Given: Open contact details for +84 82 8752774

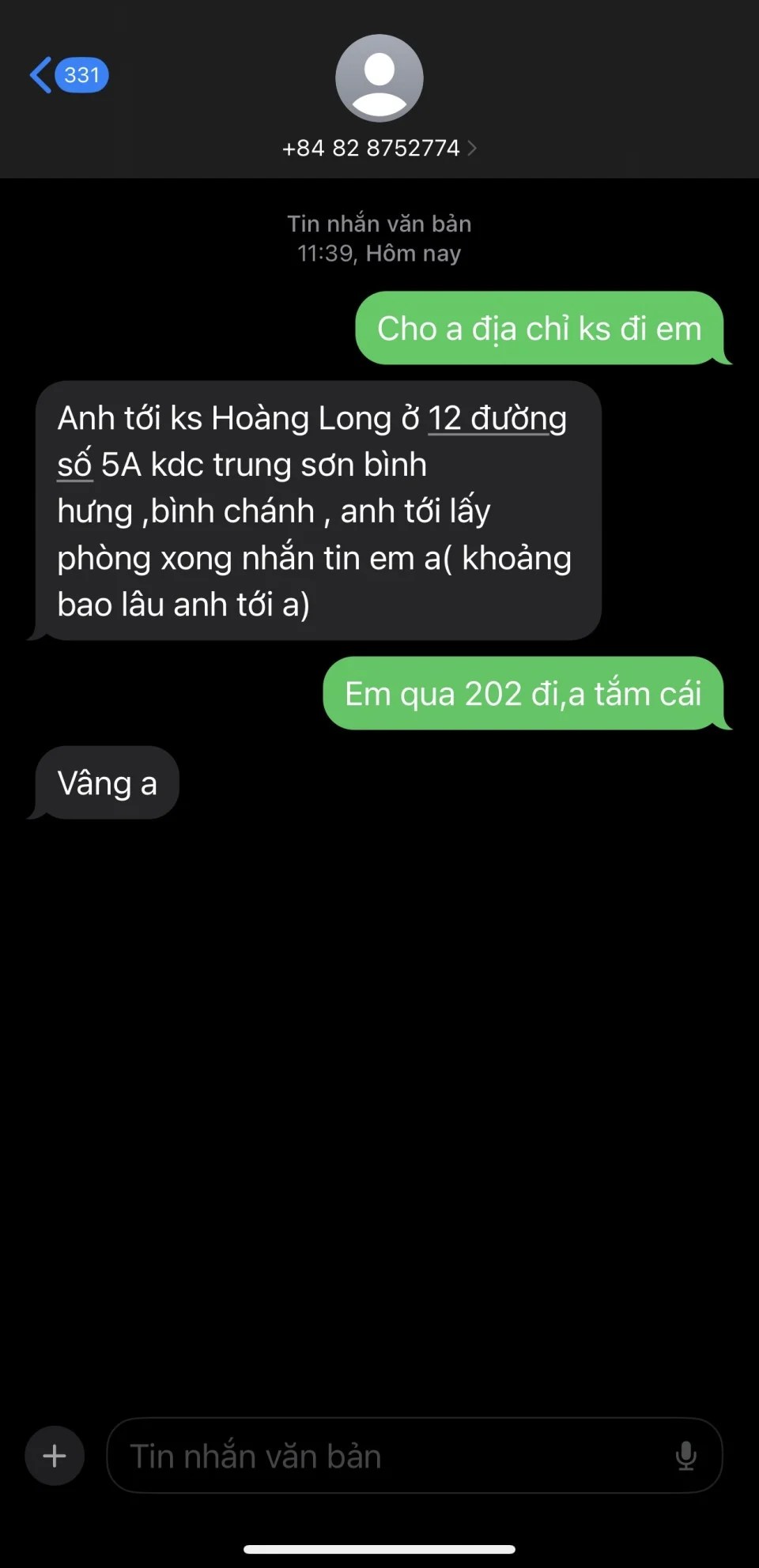Looking at the screenshot, I should tap(379, 148).
